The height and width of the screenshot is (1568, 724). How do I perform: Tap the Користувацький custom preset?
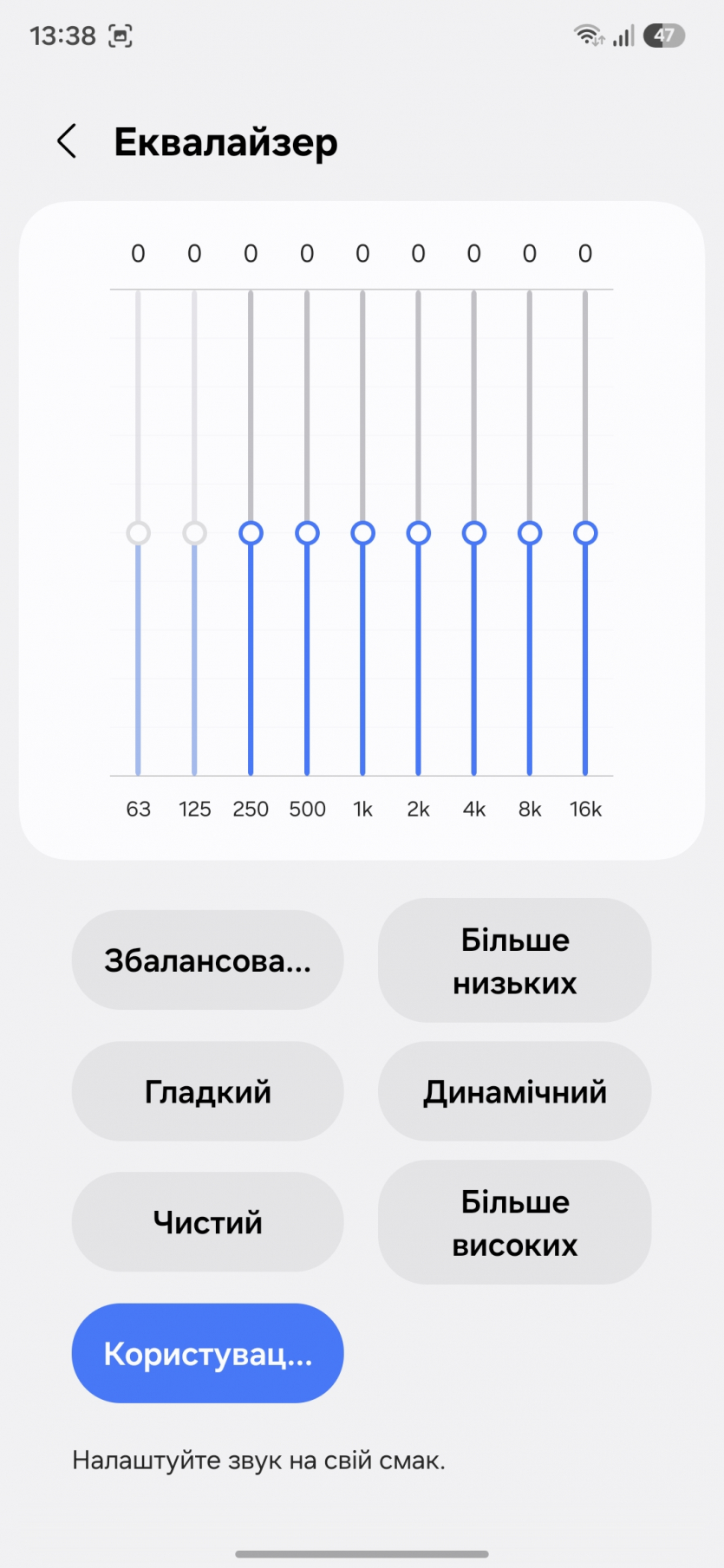tap(207, 1353)
